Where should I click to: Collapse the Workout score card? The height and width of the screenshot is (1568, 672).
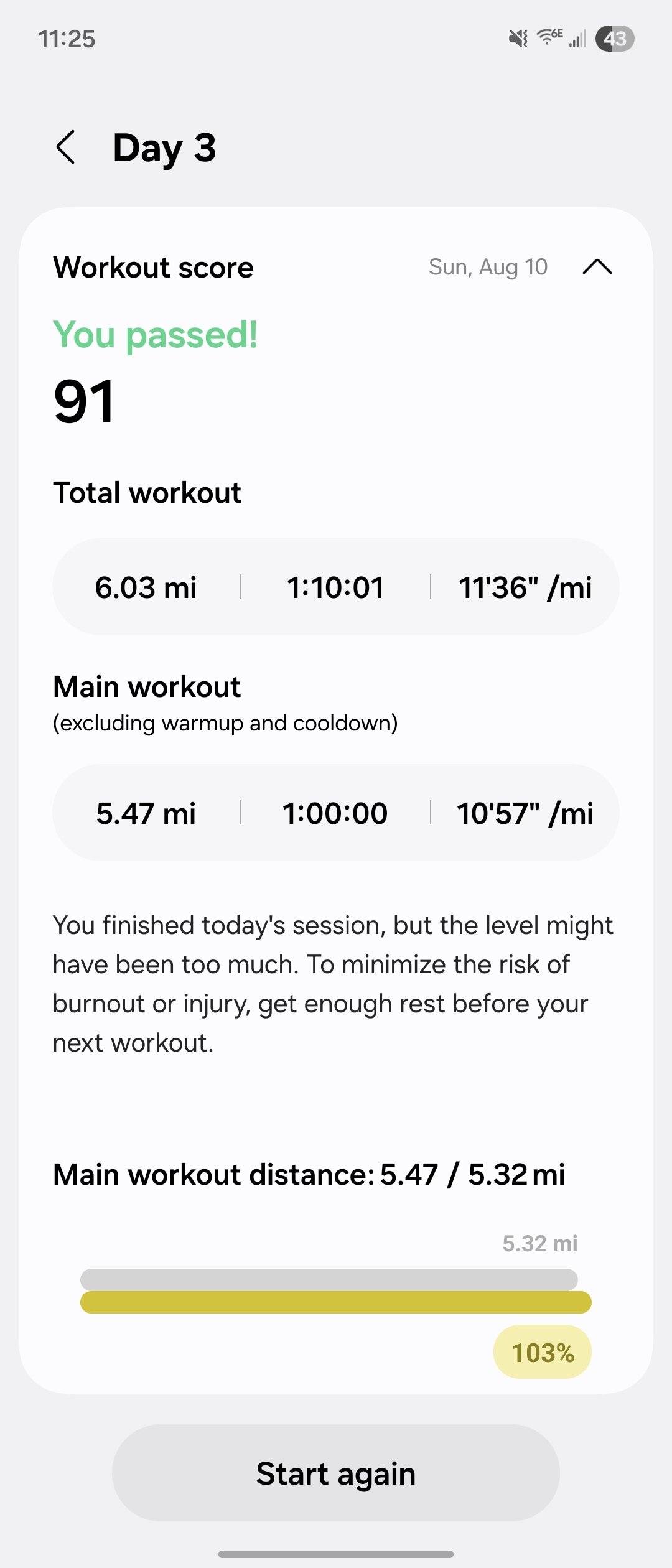point(598,267)
